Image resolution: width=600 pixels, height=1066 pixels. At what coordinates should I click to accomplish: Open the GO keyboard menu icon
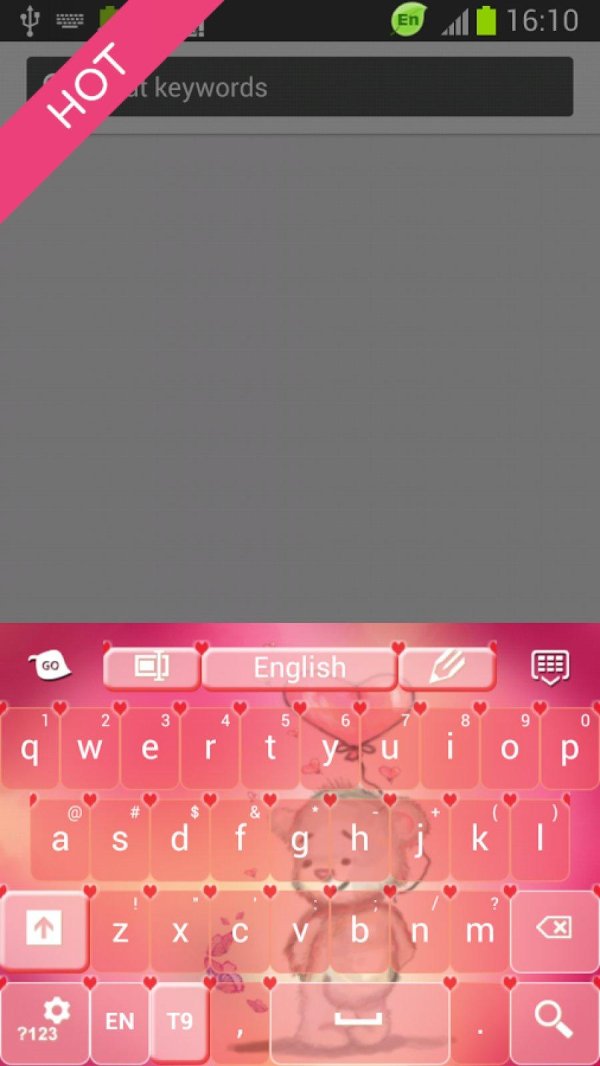pos(47,666)
